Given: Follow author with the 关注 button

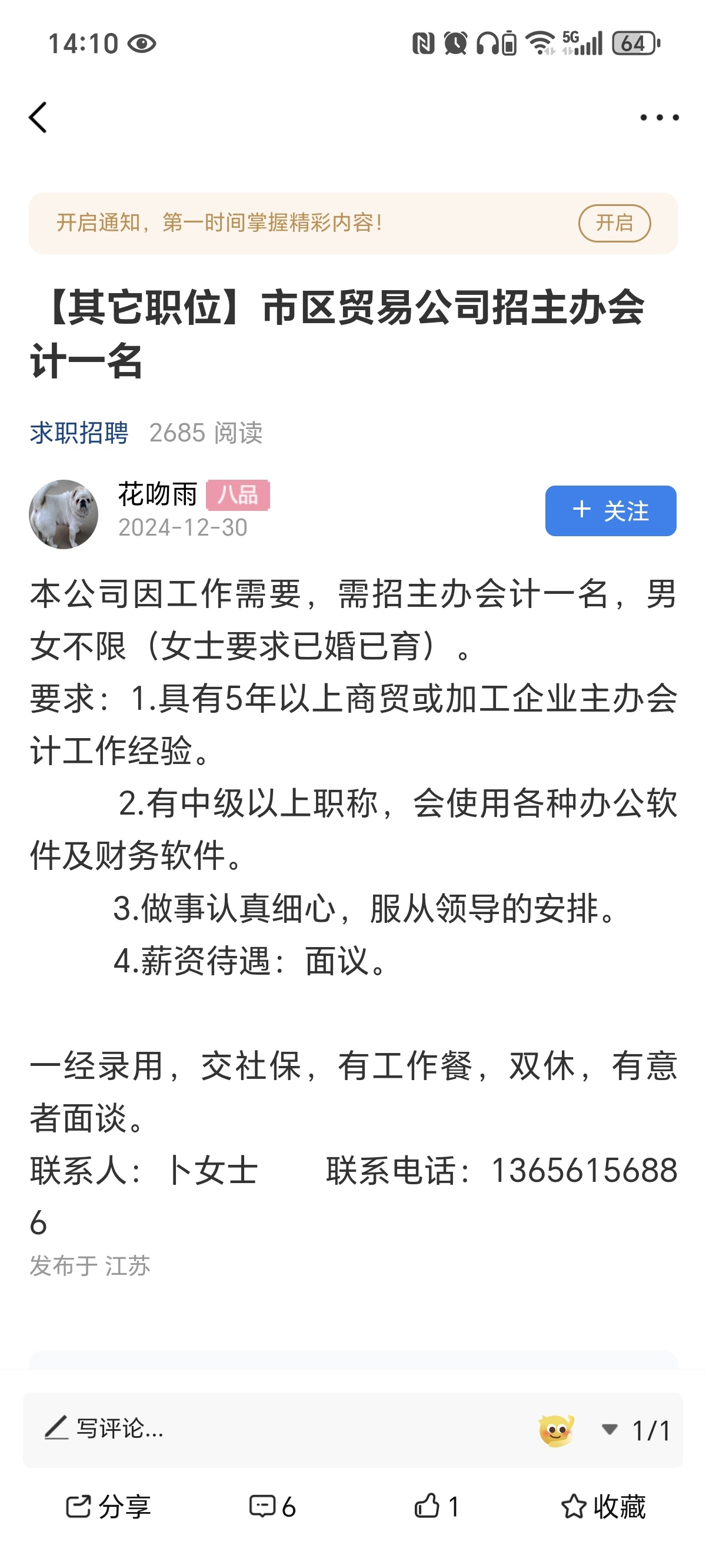Looking at the screenshot, I should tap(610, 511).
